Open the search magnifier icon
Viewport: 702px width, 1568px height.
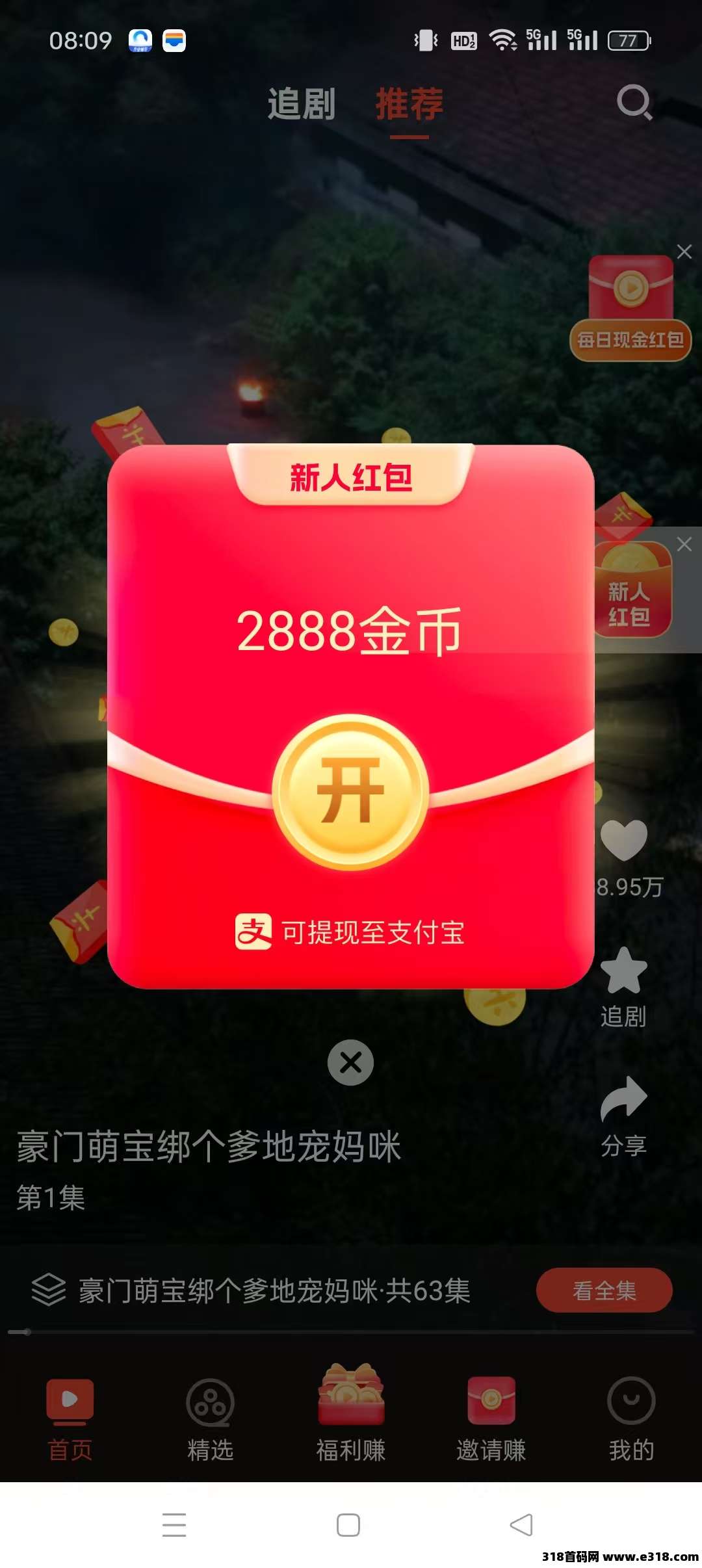click(x=634, y=103)
